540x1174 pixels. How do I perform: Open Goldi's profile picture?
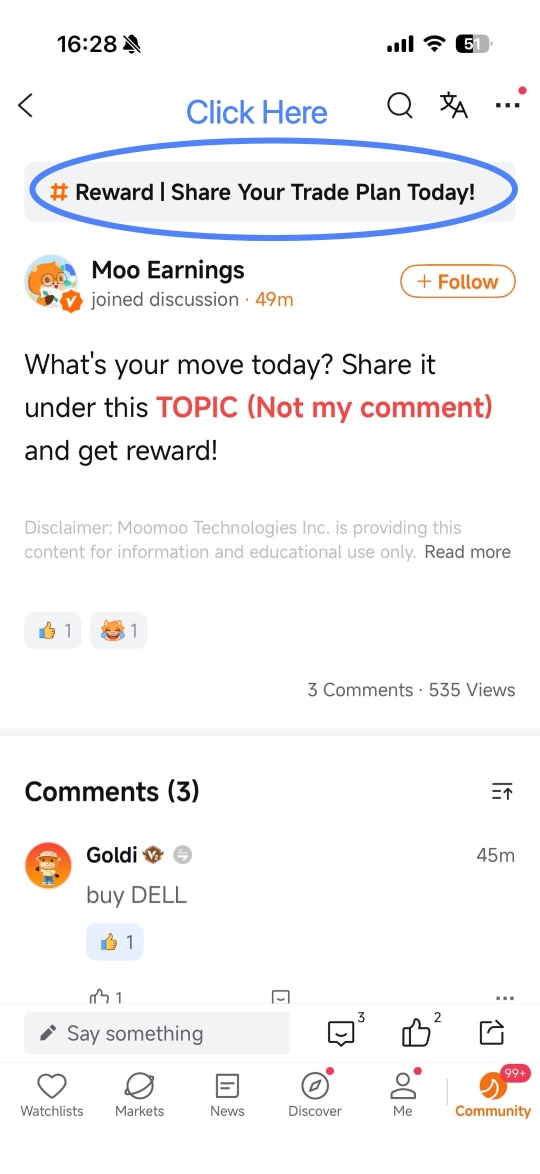pyautogui.click(x=48, y=865)
